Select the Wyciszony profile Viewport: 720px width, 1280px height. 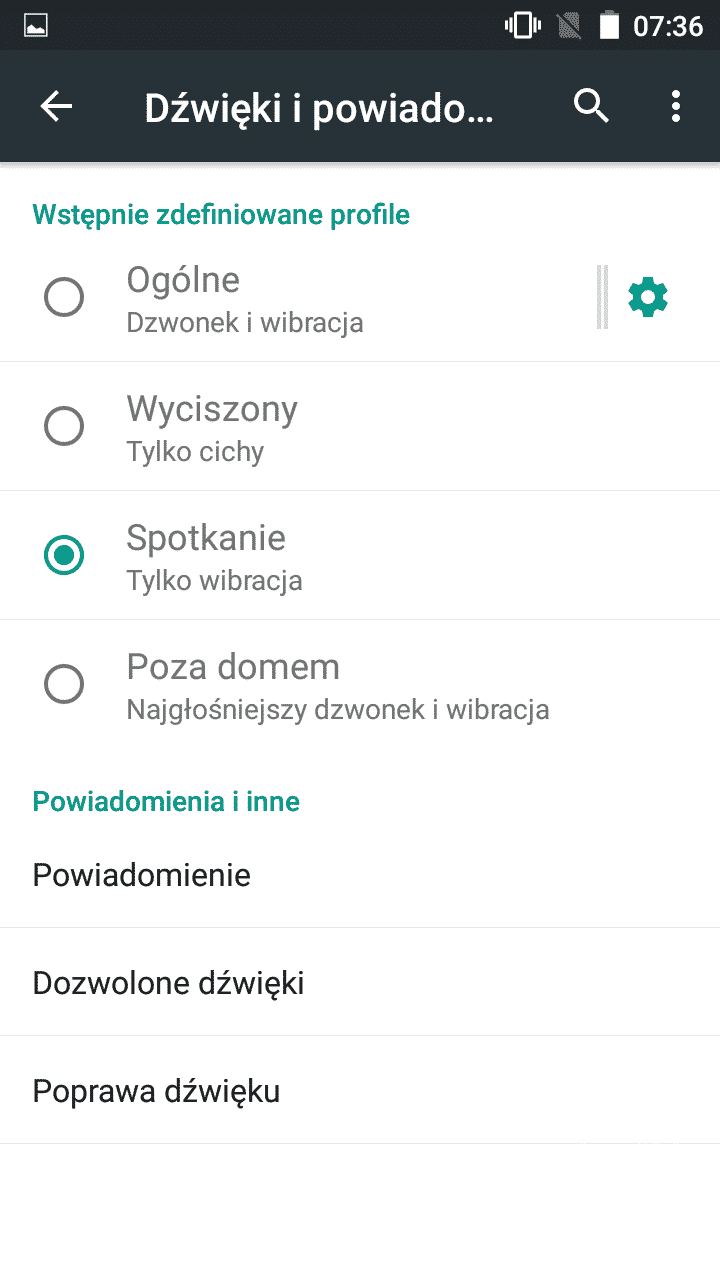point(64,427)
